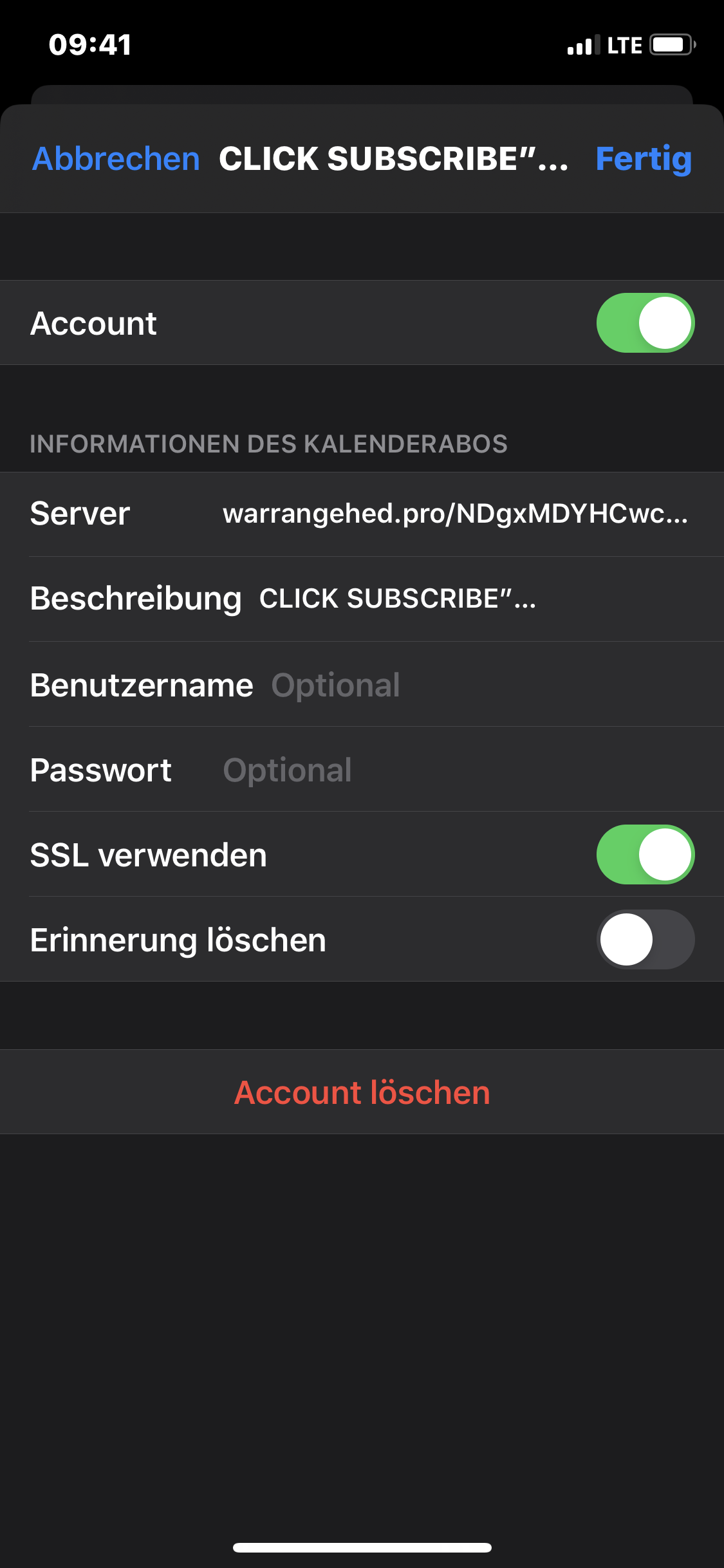This screenshot has width=724, height=1568.
Task: Tap Account löschen to delete the subscription
Action: pos(362,1092)
